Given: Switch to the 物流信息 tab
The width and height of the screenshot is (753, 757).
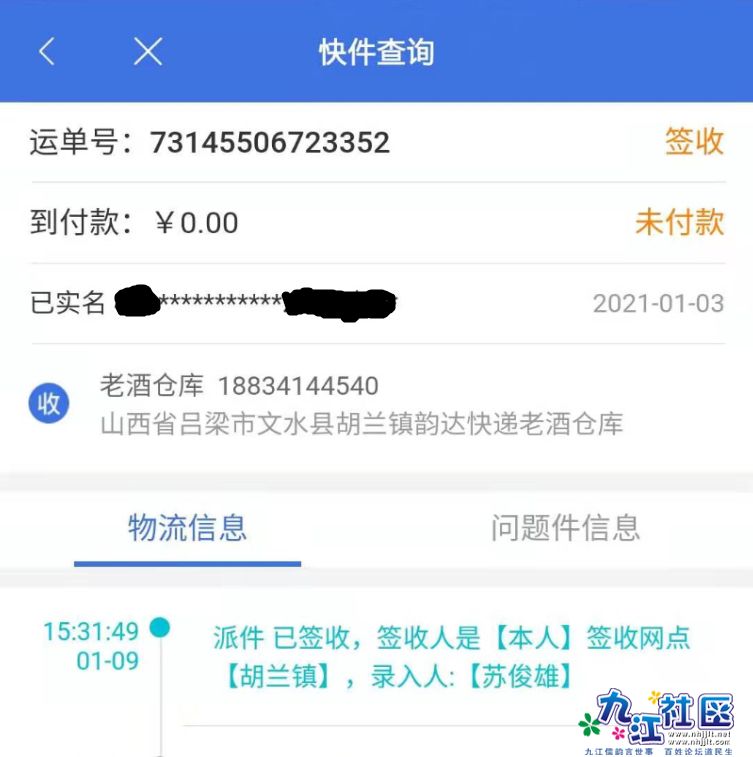Looking at the screenshot, I should point(187,527).
